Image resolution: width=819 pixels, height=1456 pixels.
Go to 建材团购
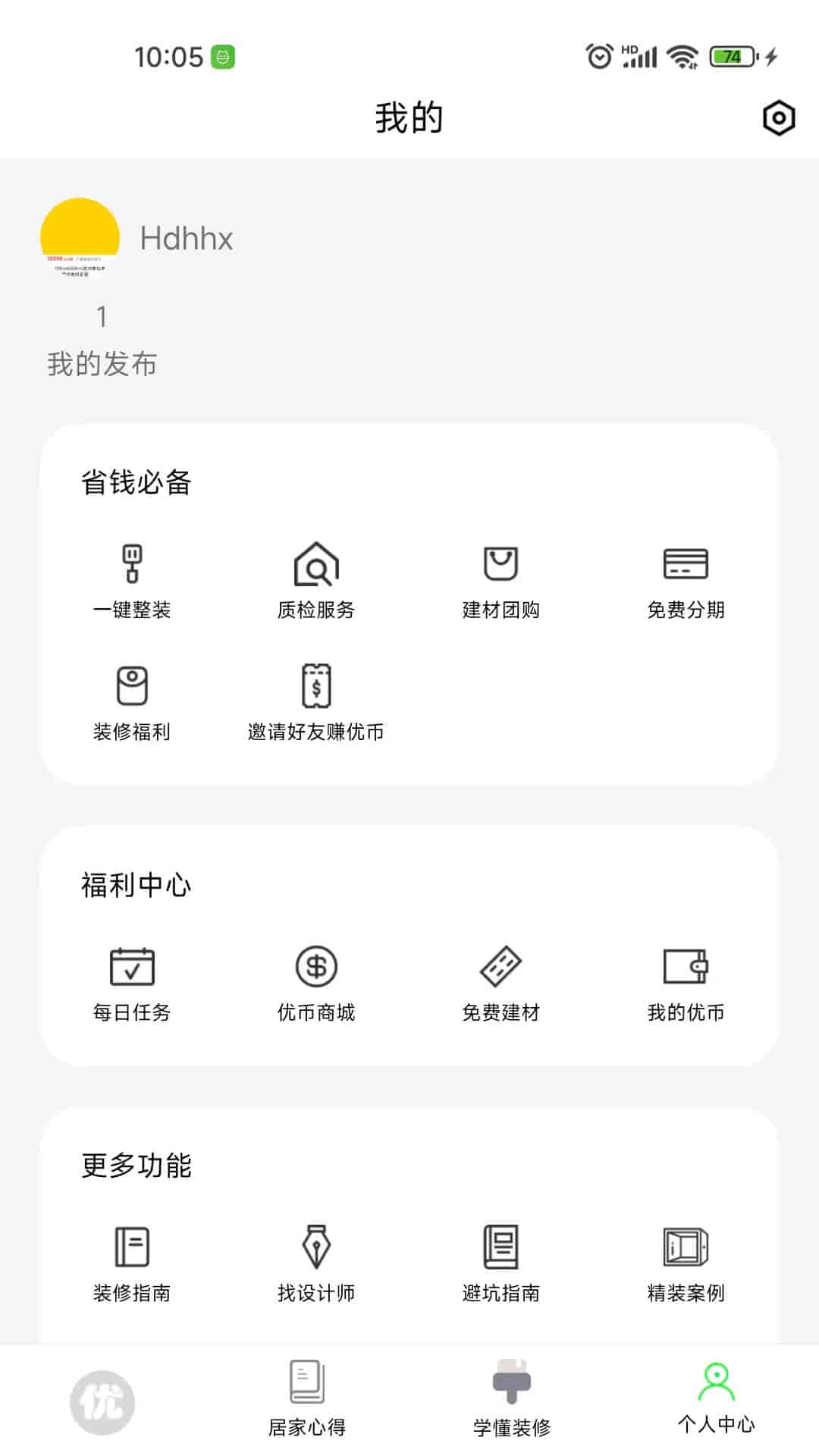point(500,580)
